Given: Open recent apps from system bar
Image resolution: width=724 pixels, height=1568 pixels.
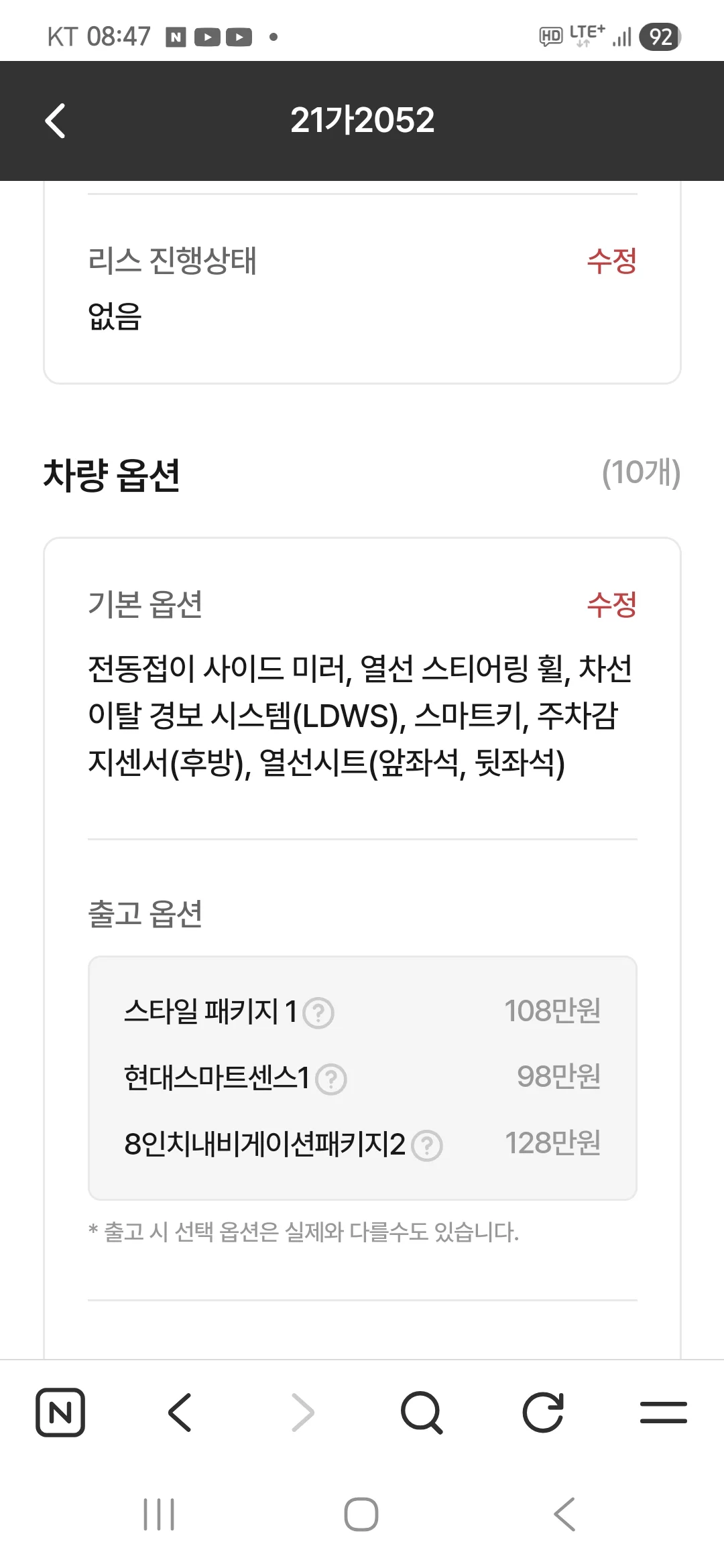Looking at the screenshot, I should tap(159, 1514).
